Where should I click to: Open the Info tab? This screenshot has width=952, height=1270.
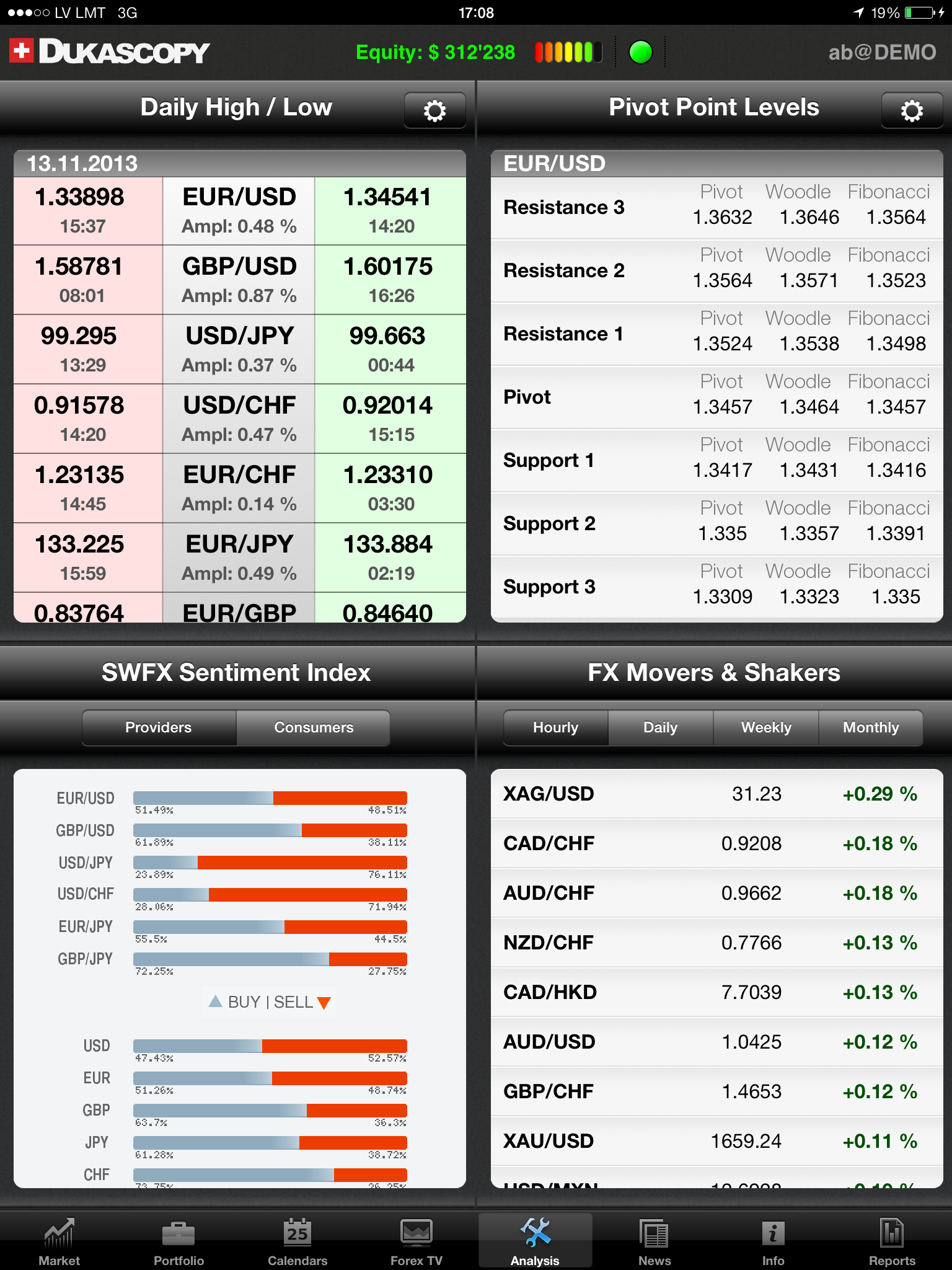(773, 1241)
